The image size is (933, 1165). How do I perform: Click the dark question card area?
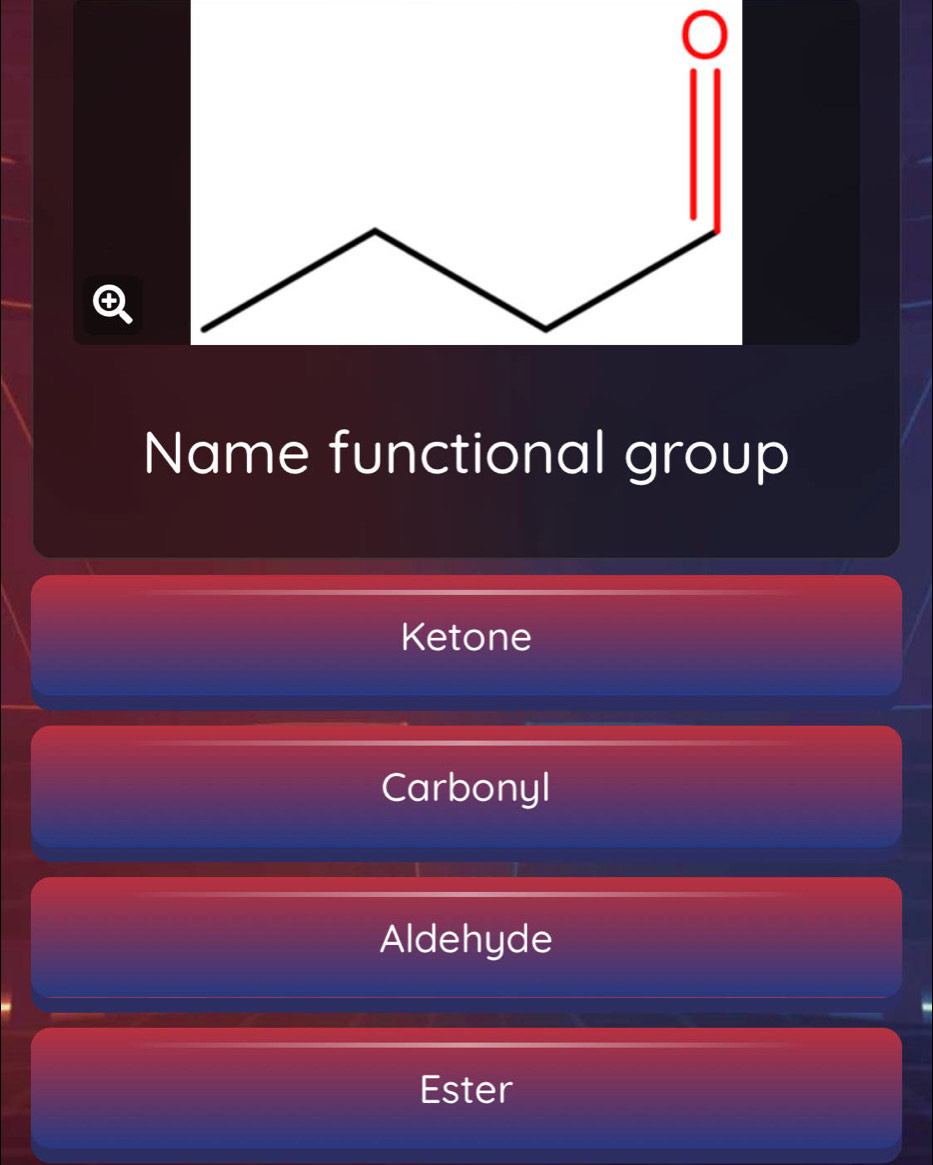tap(466, 510)
